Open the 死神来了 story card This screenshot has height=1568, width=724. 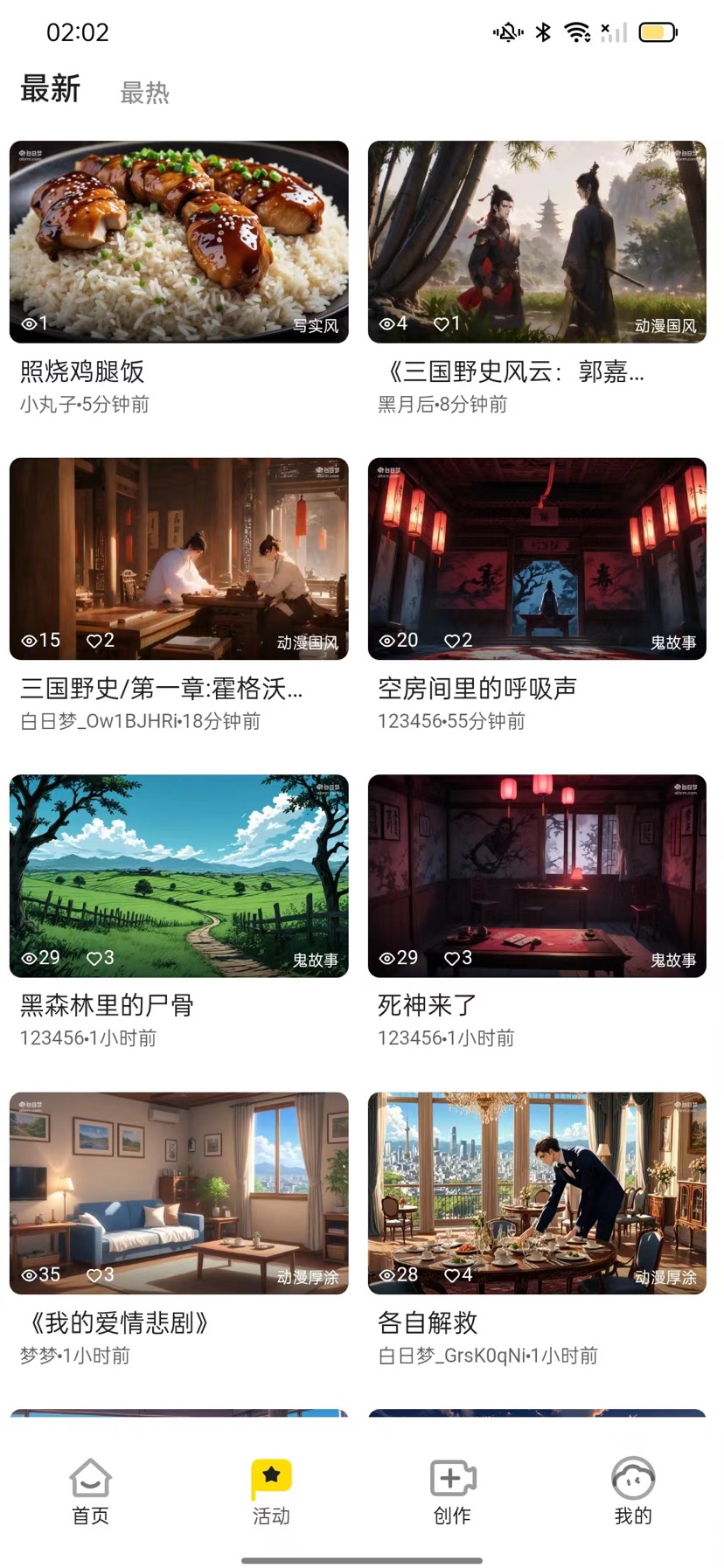[x=537, y=876]
